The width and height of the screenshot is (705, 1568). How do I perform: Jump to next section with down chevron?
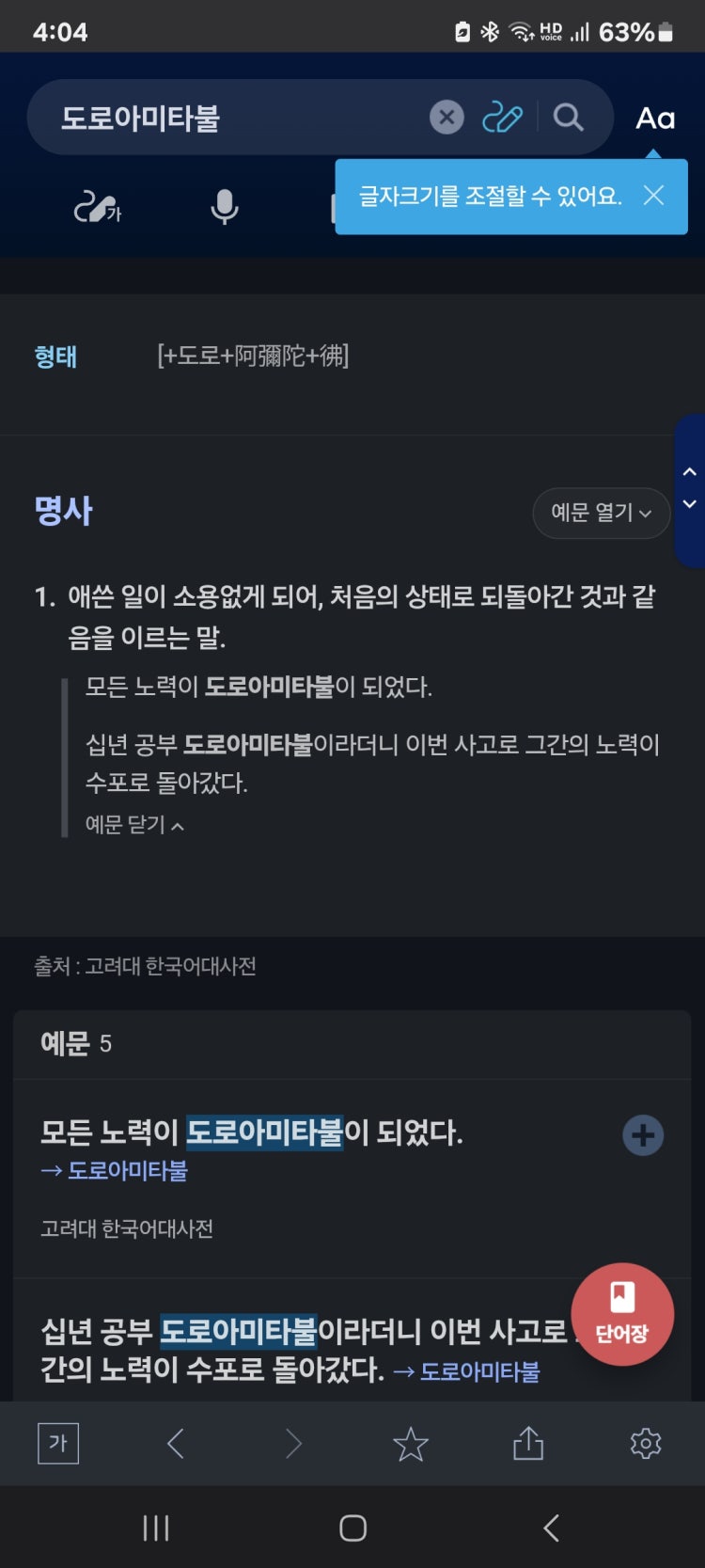(690, 504)
